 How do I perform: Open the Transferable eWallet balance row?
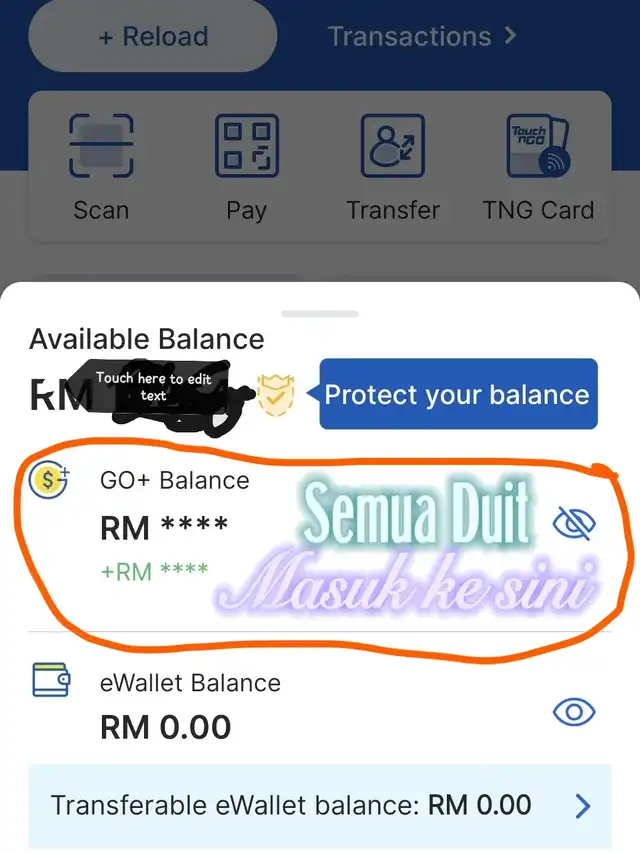320,805
